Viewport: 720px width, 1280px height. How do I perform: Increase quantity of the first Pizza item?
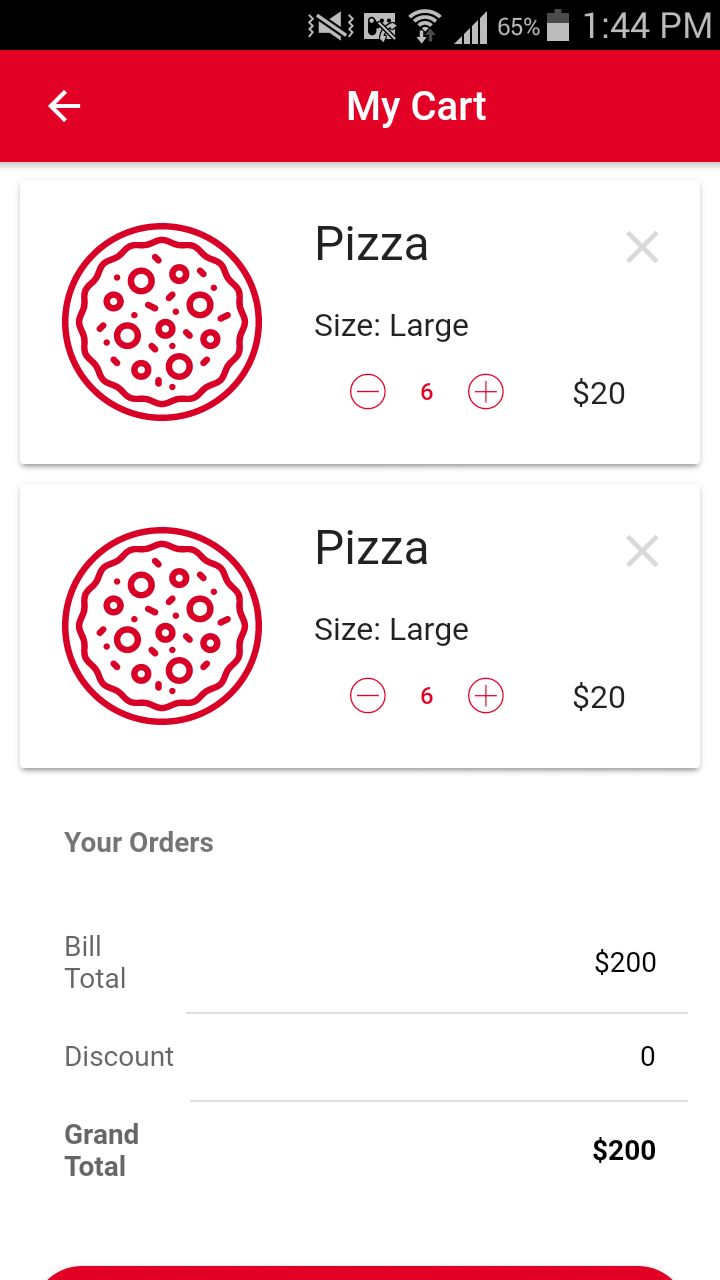pyautogui.click(x=486, y=392)
